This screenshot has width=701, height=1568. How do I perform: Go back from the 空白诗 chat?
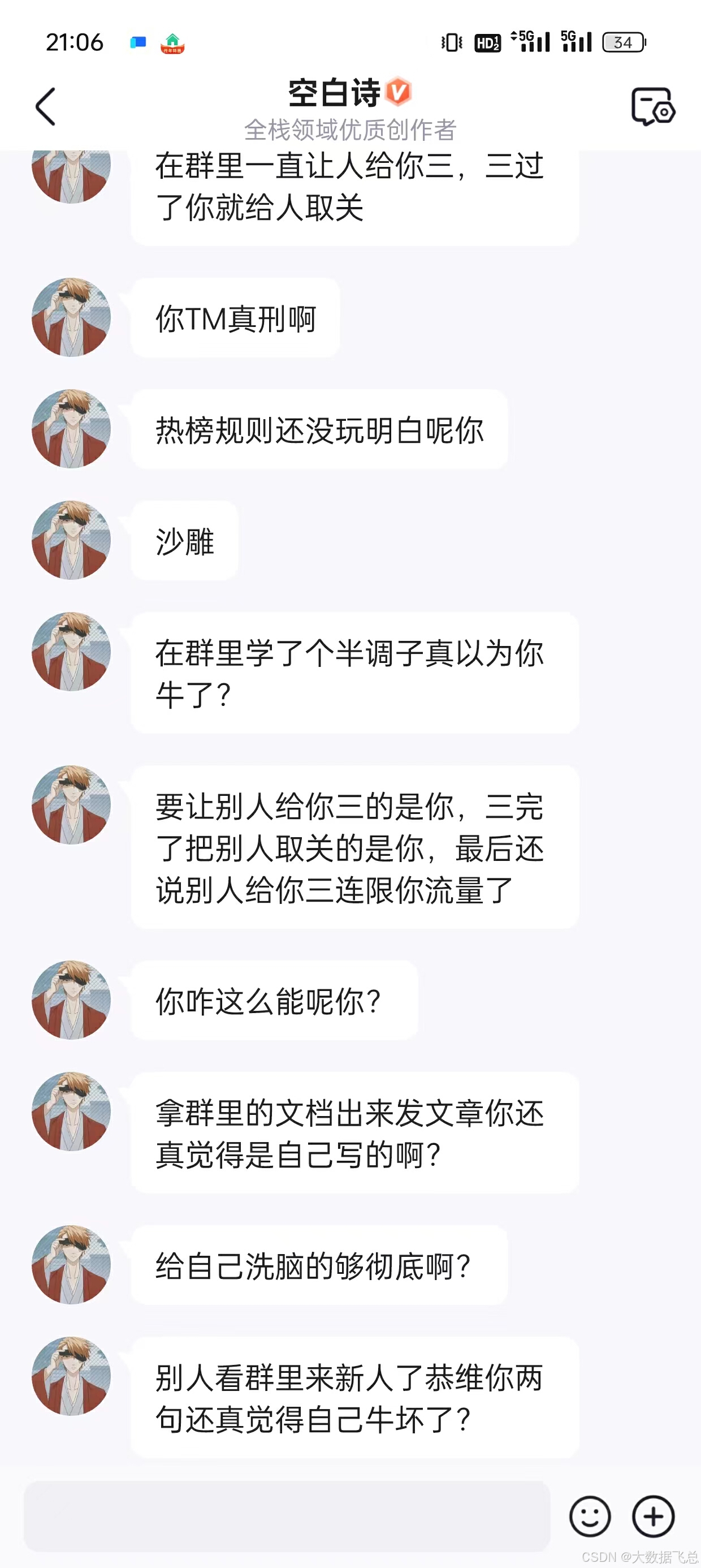46,106
